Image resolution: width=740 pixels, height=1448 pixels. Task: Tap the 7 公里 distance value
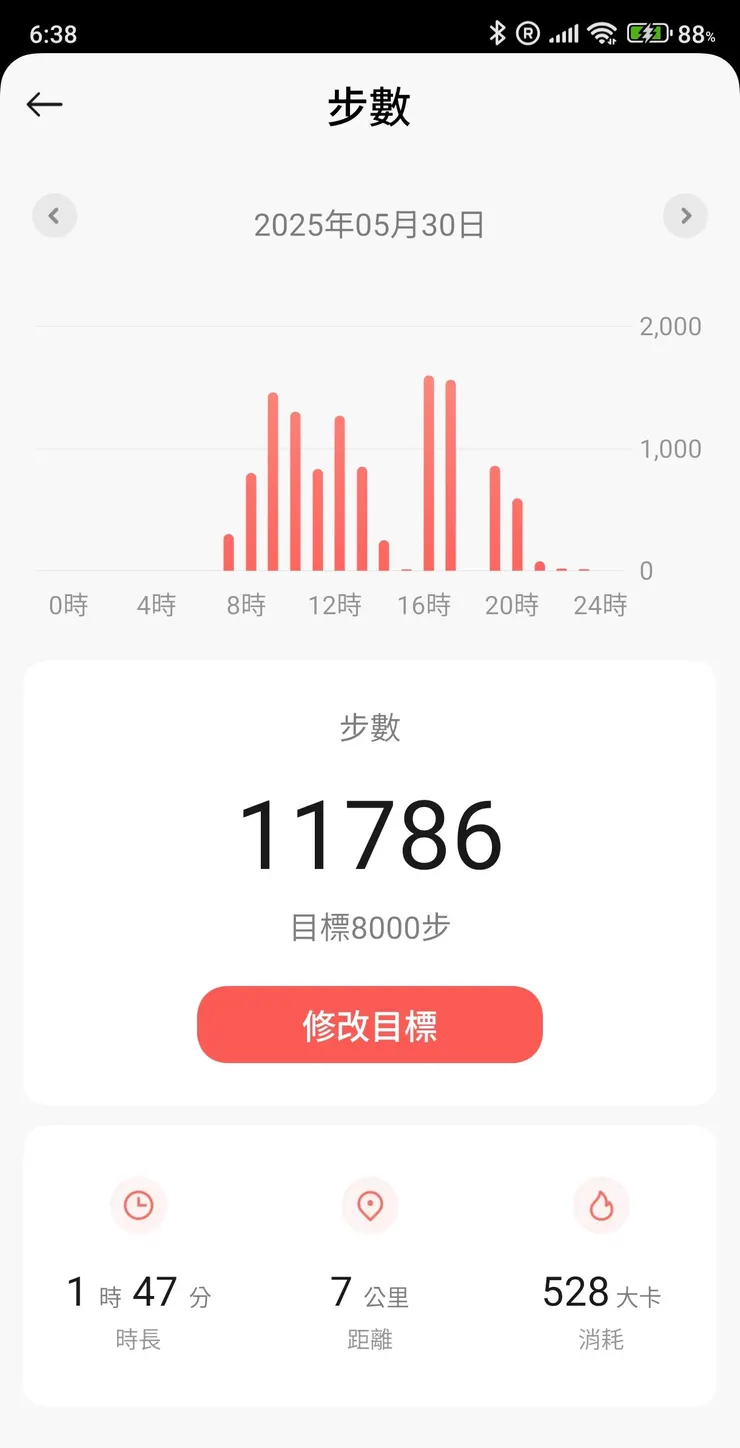[370, 1292]
